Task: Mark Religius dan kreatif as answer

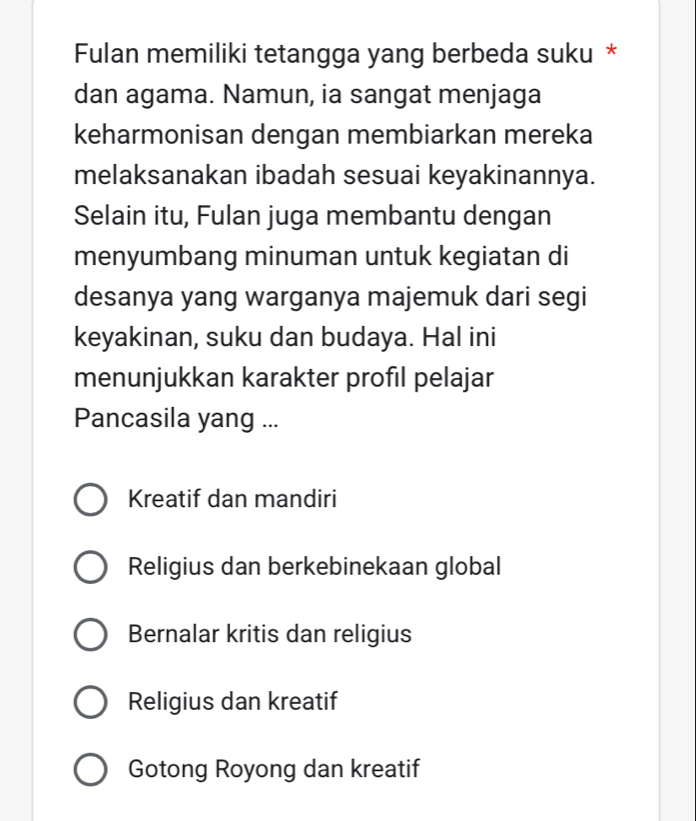Action: [x=92, y=703]
